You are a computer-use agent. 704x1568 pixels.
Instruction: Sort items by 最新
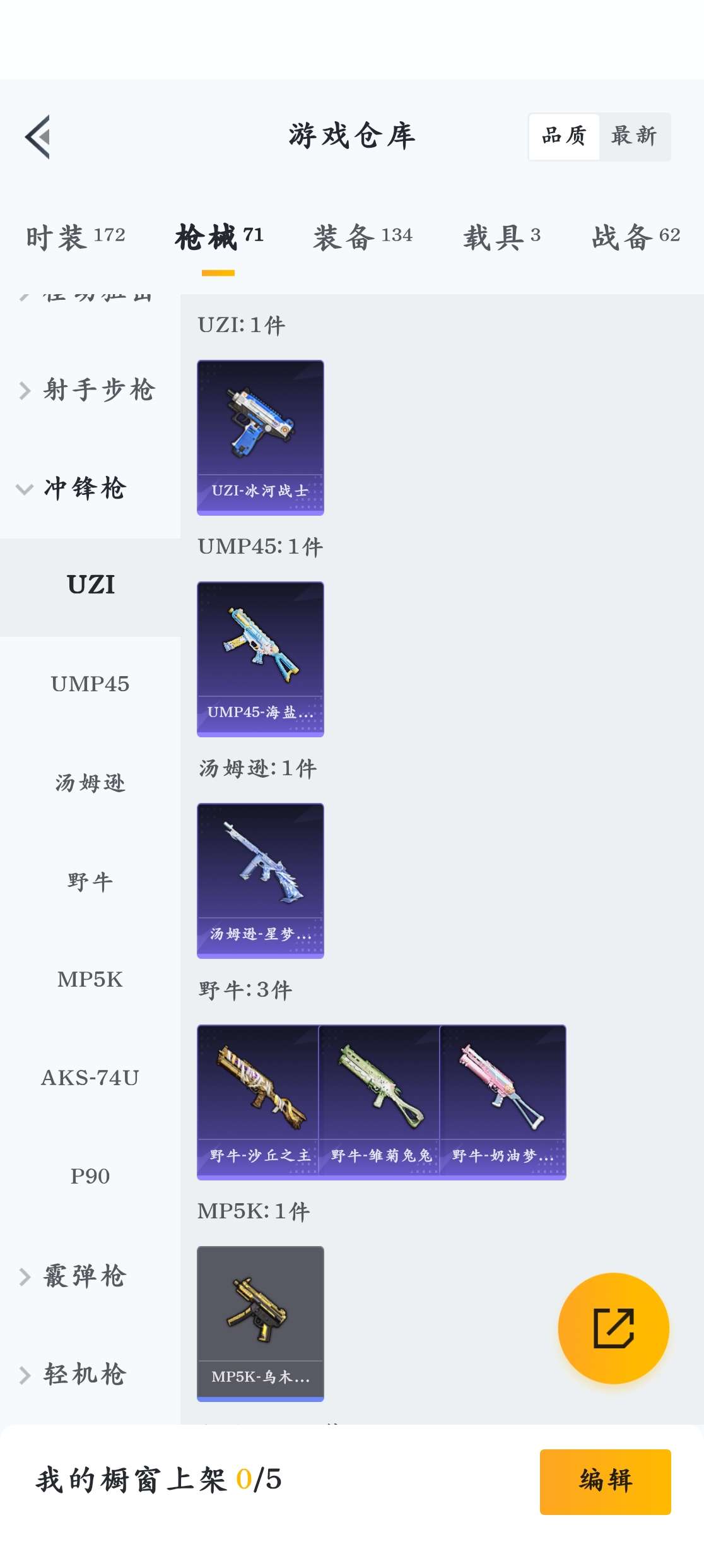[634, 136]
